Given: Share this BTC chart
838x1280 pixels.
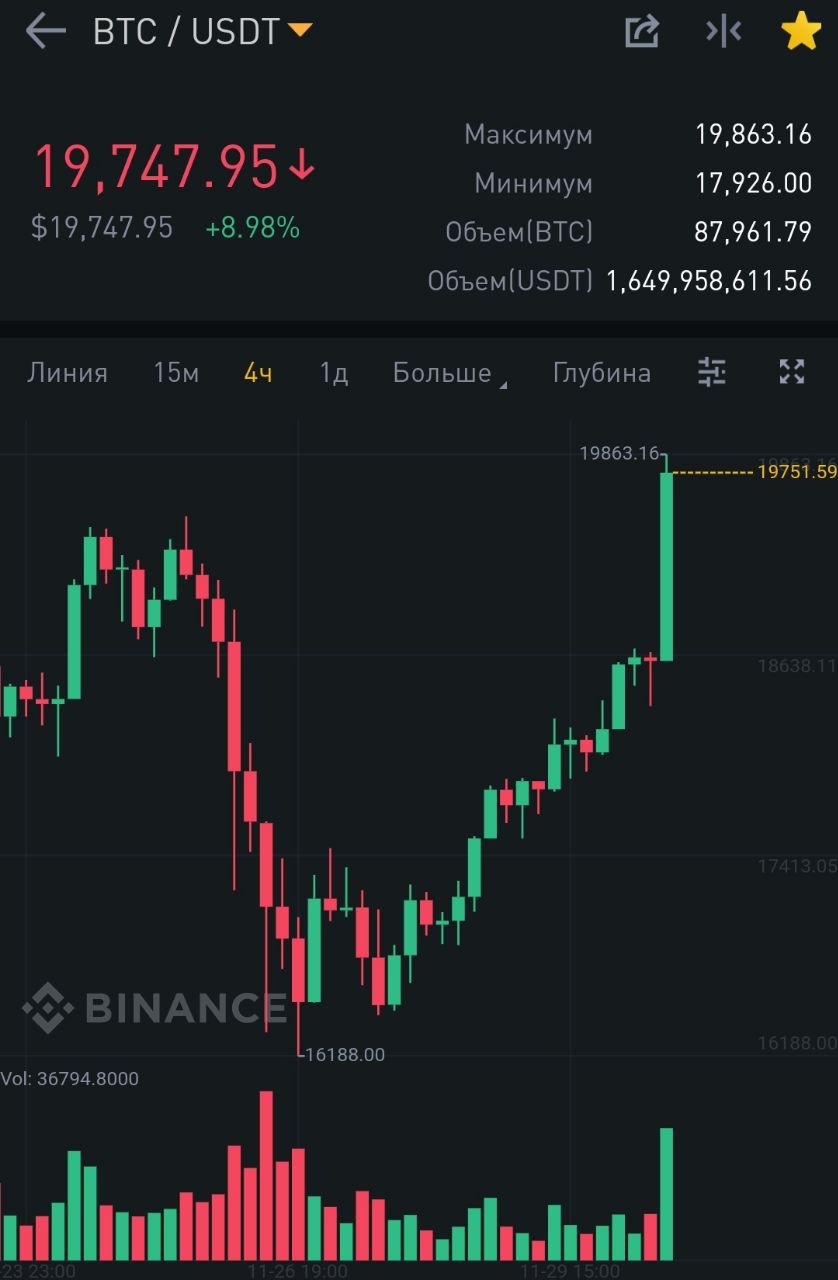Looking at the screenshot, I should coord(642,32).
